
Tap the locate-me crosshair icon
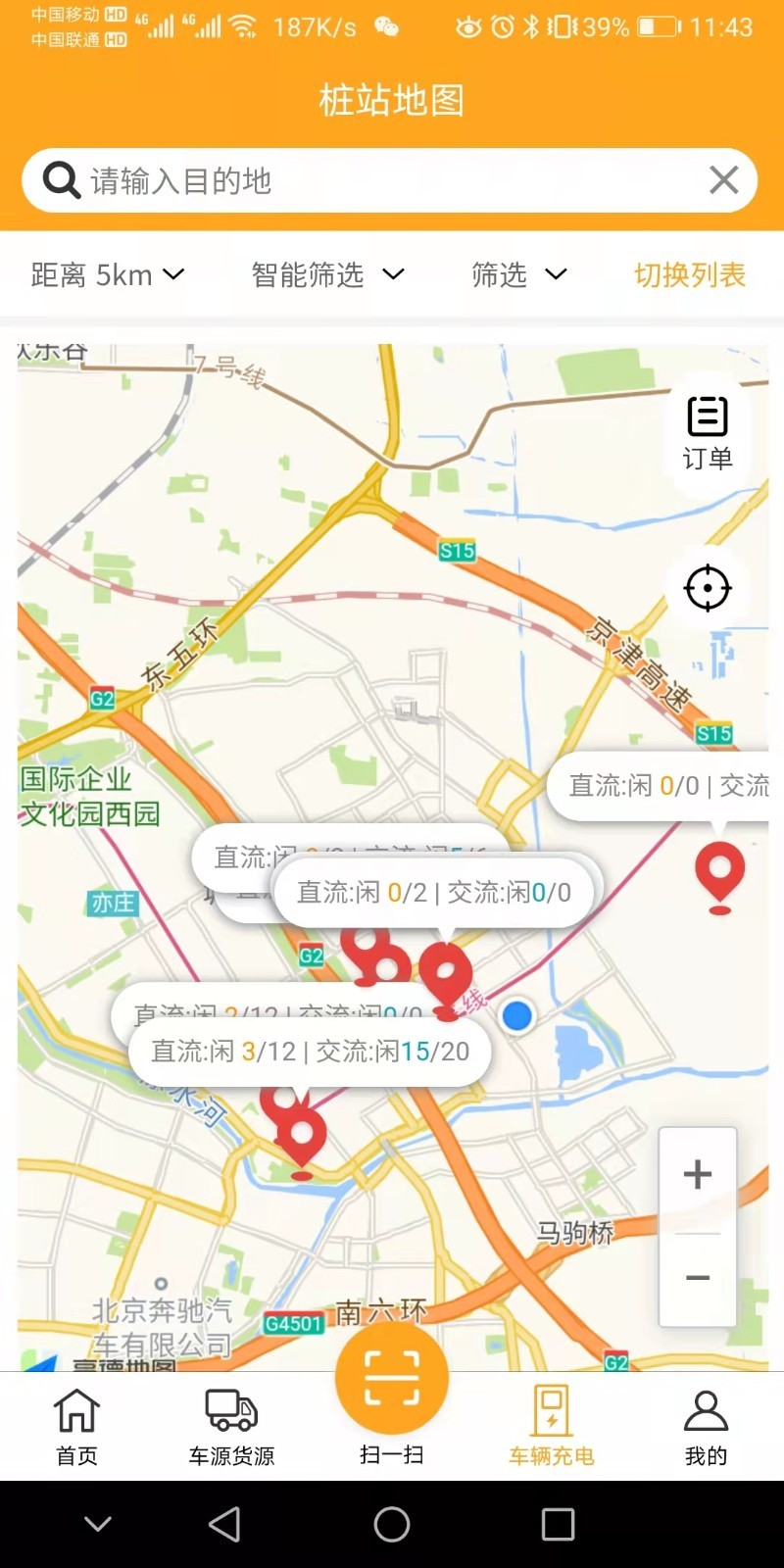707,588
